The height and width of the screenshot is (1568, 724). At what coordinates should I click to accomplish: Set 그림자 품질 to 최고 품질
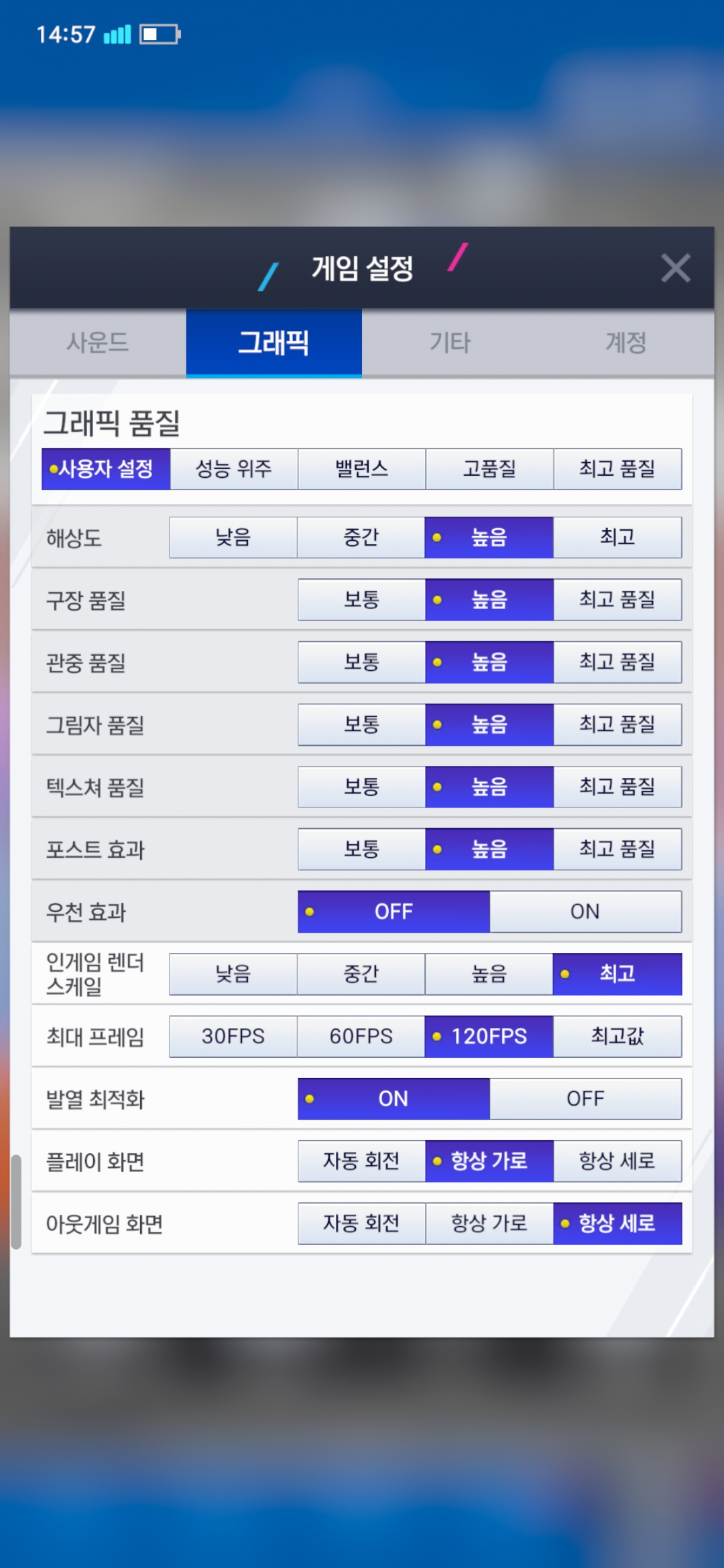coord(617,724)
